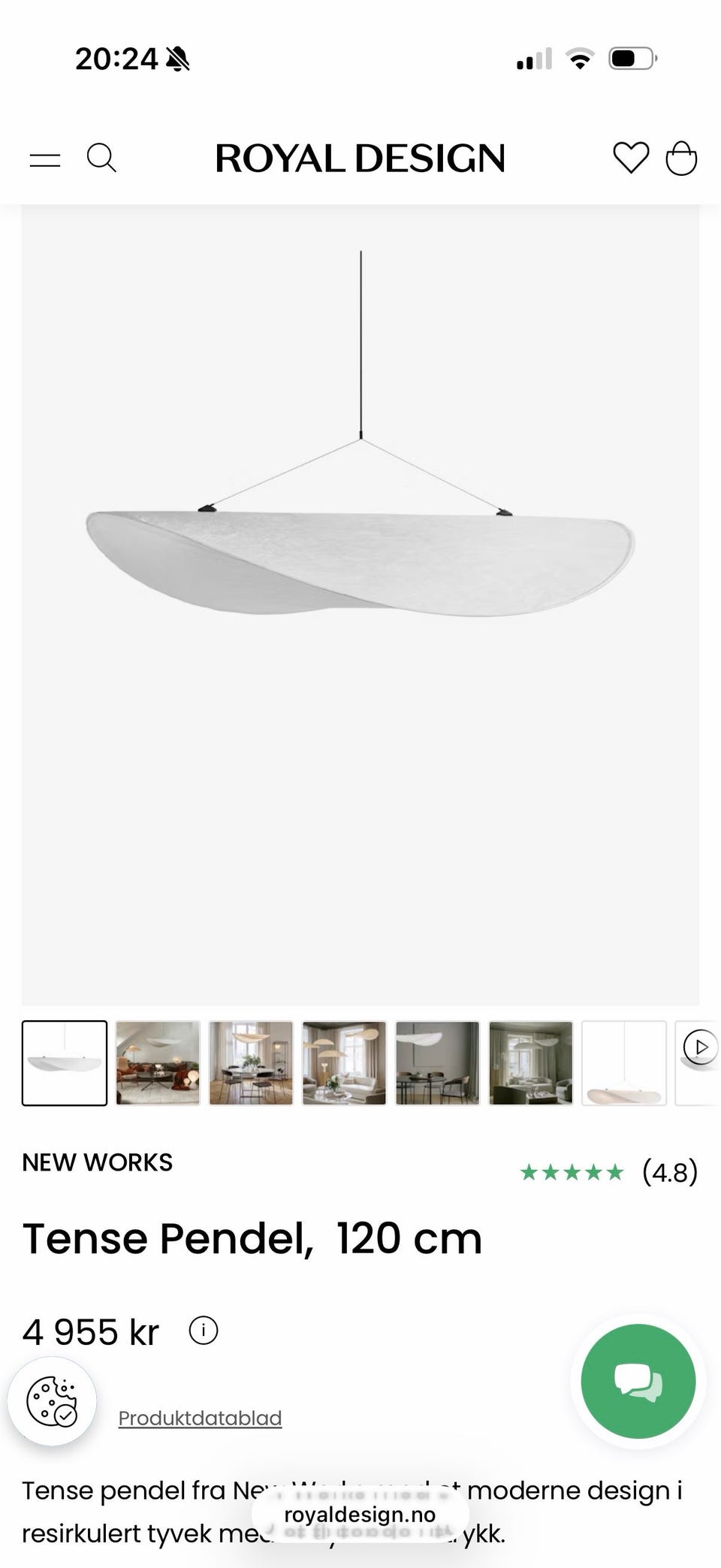Open the hamburger menu
This screenshot has width=721, height=1568.
click(45, 159)
